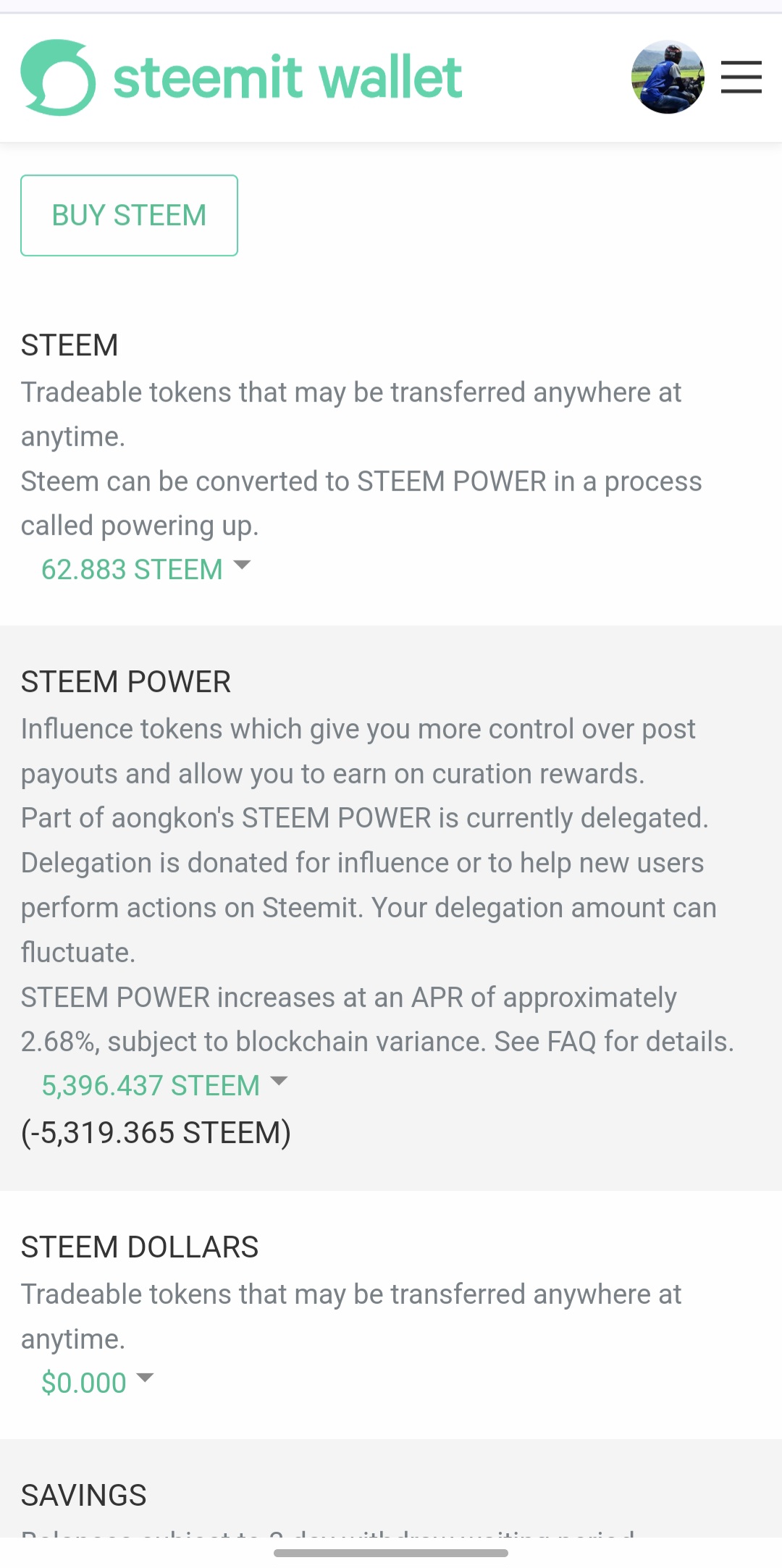
Task: Tap the profile avatar picture
Action: 668,77
